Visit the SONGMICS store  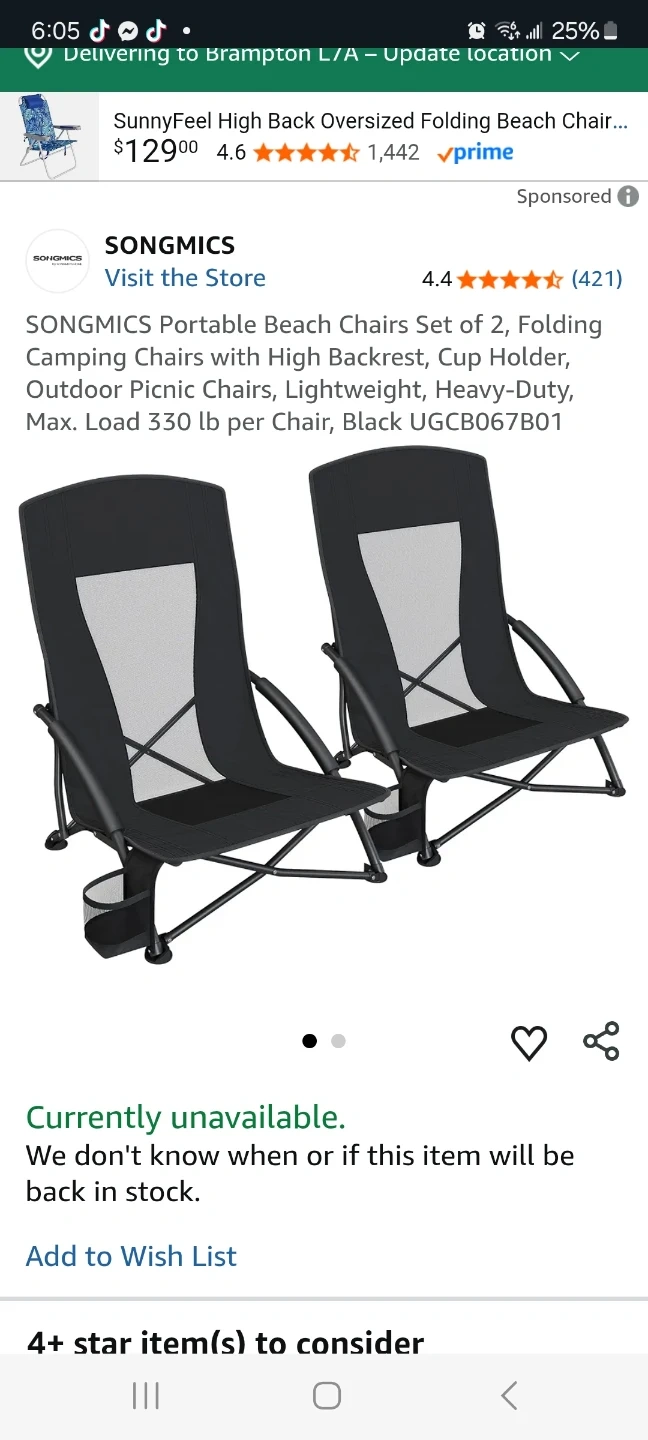pyautogui.click(x=185, y=278)
